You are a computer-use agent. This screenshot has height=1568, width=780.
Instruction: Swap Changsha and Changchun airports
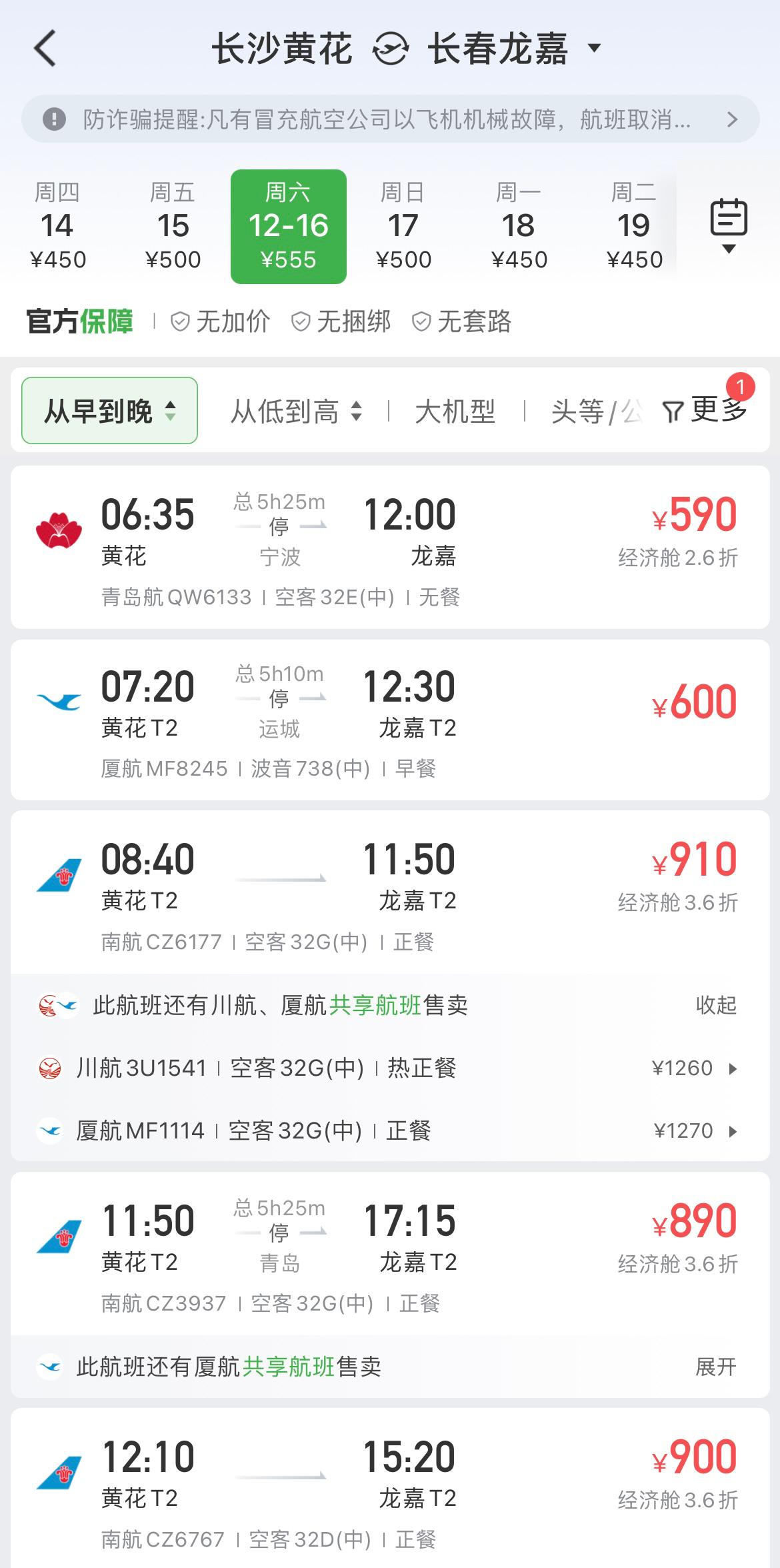click(390, 49)
